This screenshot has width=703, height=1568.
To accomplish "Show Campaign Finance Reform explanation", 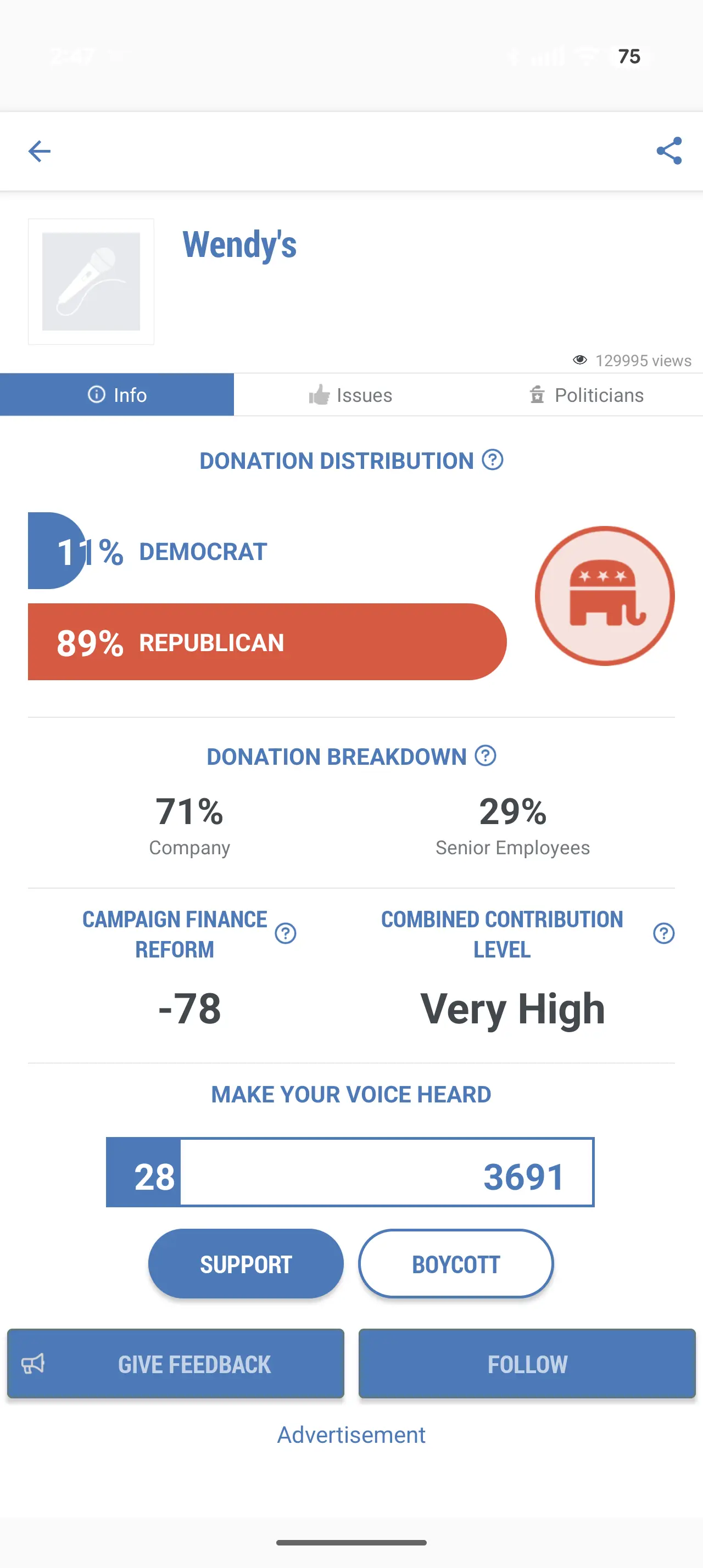I will 286,933.
